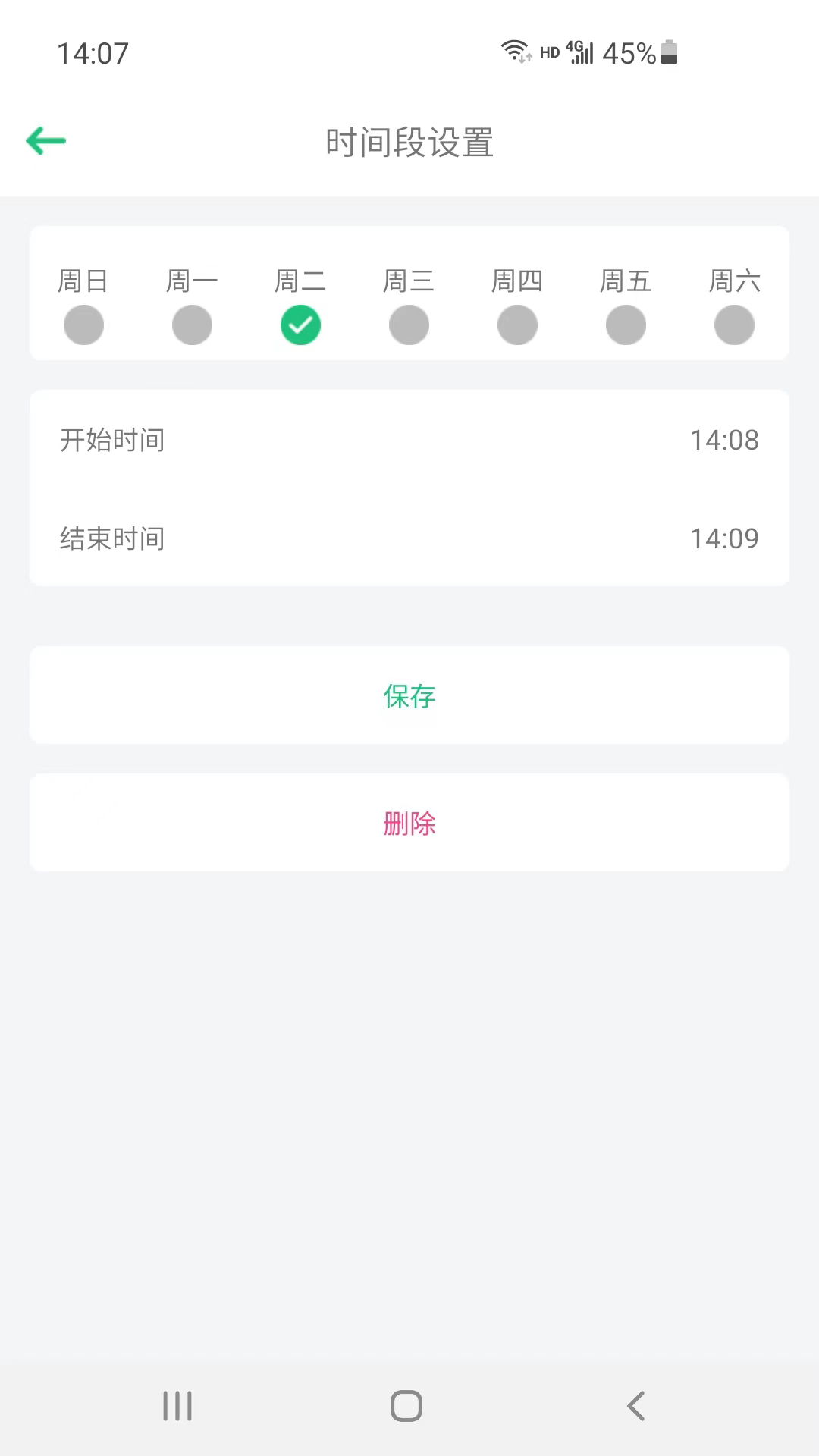Select 周一 (Monday) checkbox

(192, 325)
